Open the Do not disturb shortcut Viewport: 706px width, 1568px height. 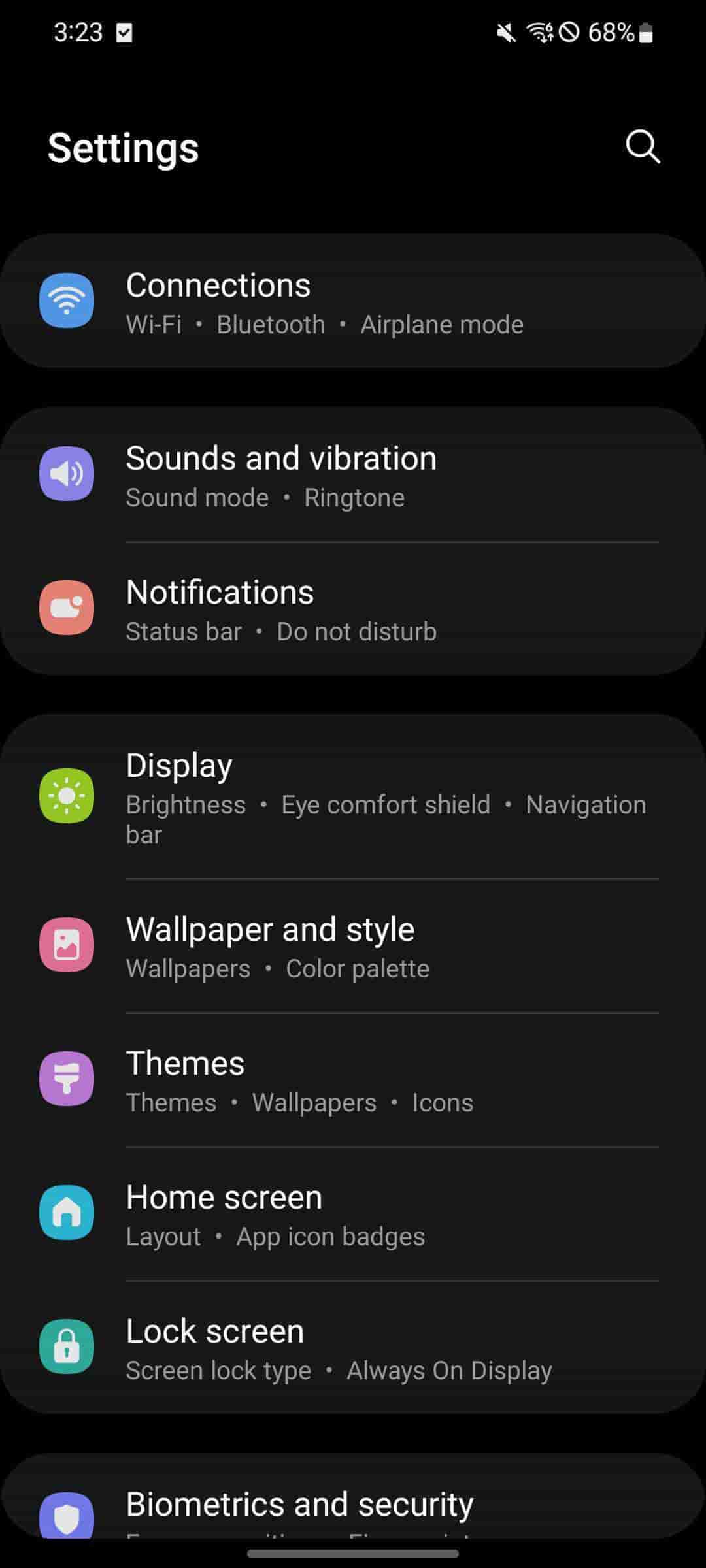(x=357, y=631)
